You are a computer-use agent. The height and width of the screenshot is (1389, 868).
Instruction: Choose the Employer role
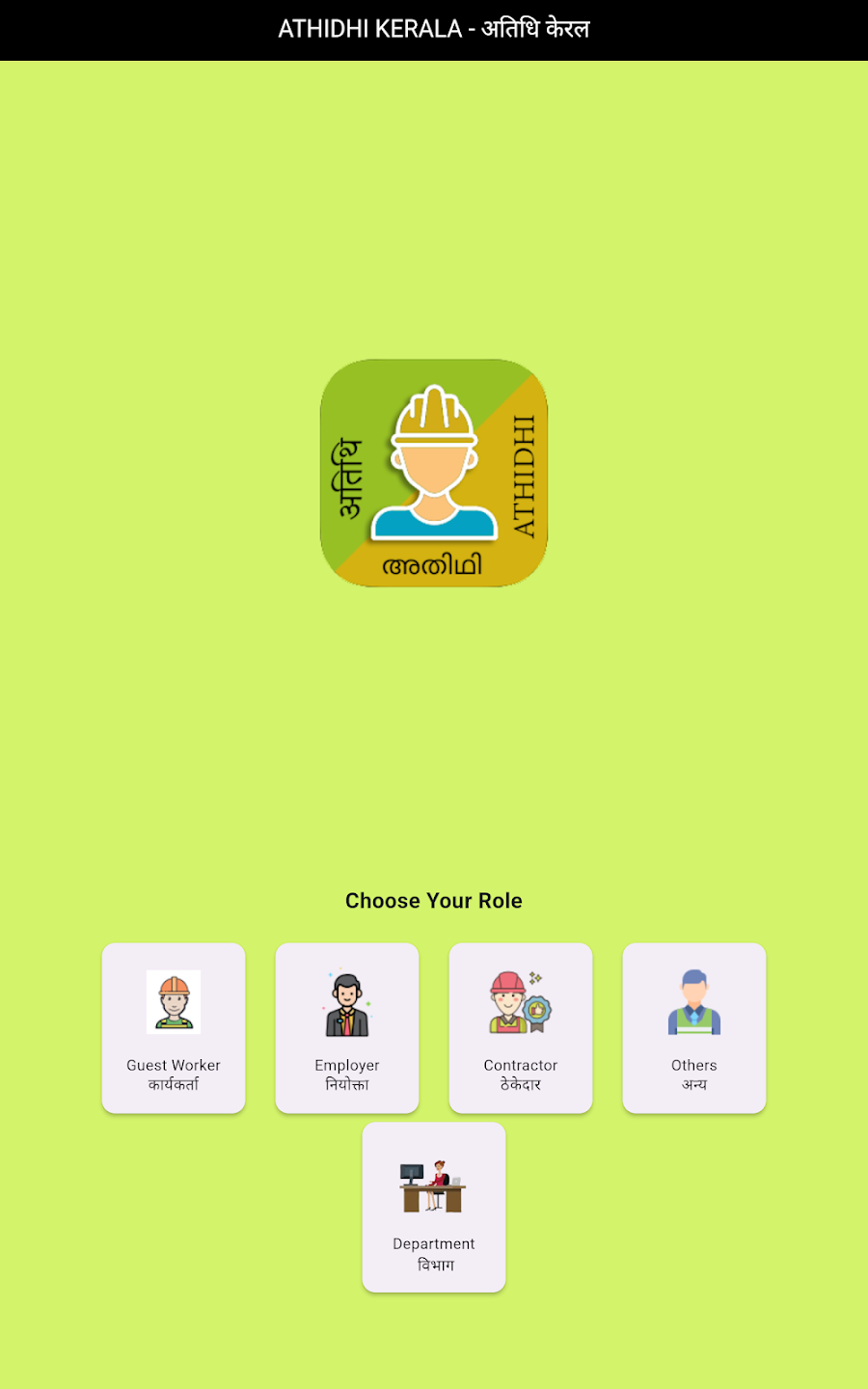[347, 1027]
